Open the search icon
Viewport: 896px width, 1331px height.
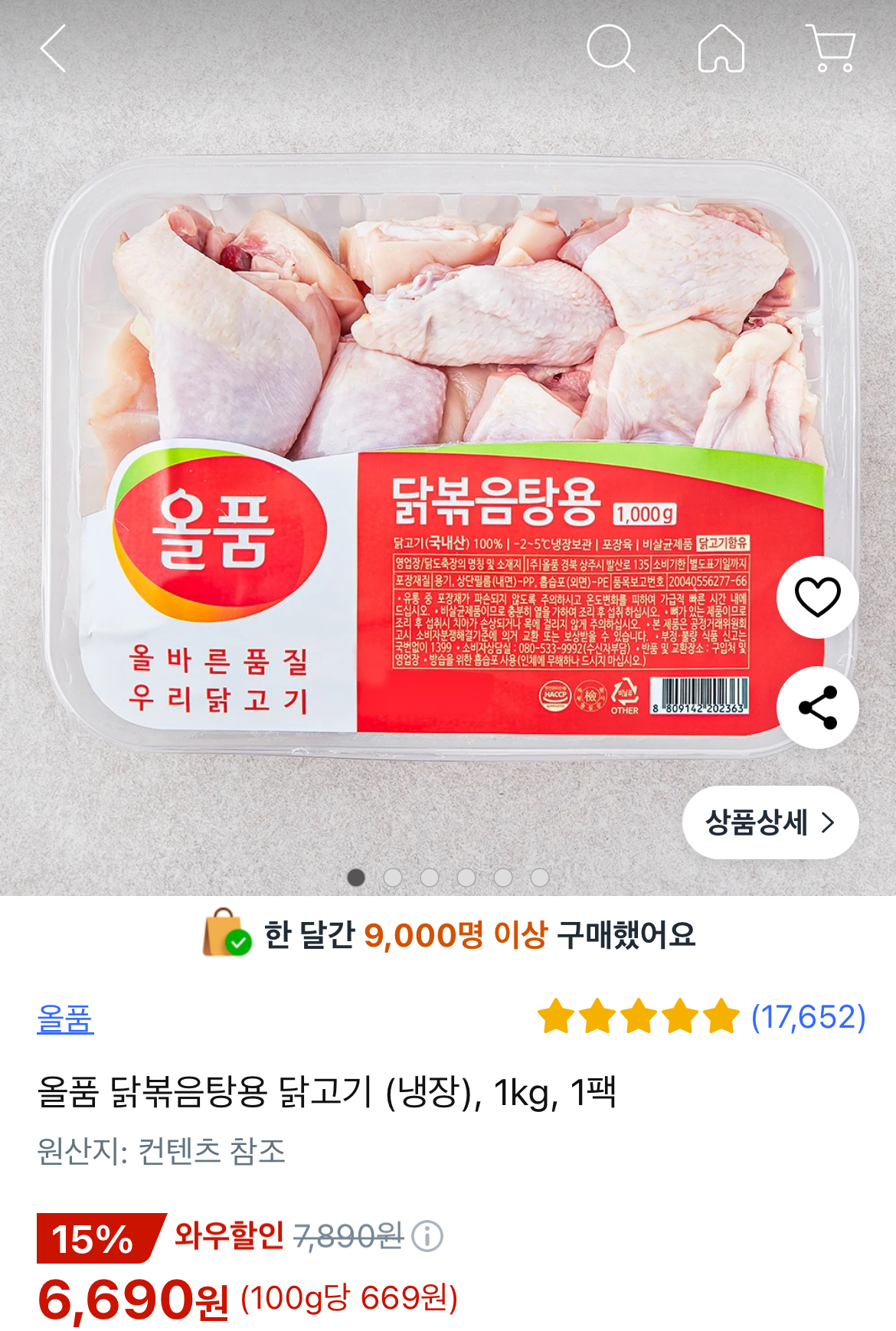point(610,49)
